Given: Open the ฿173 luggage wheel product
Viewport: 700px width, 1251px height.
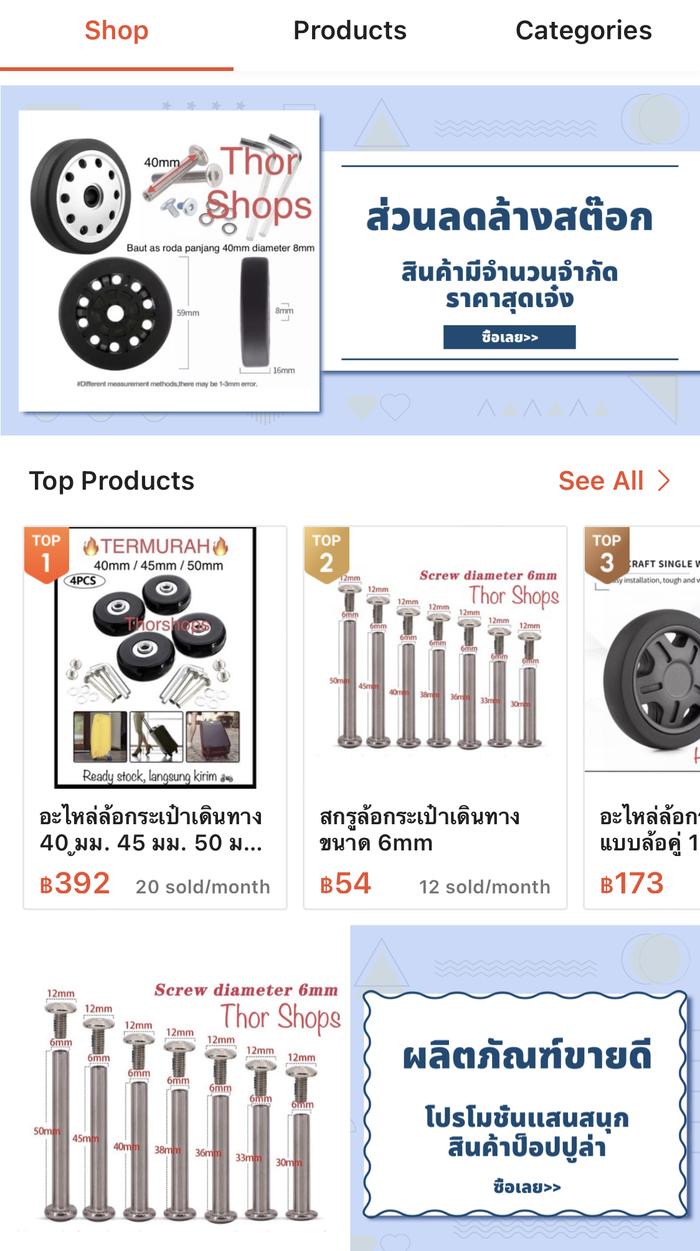Looking at the screenshot, I should coord(645,716).
